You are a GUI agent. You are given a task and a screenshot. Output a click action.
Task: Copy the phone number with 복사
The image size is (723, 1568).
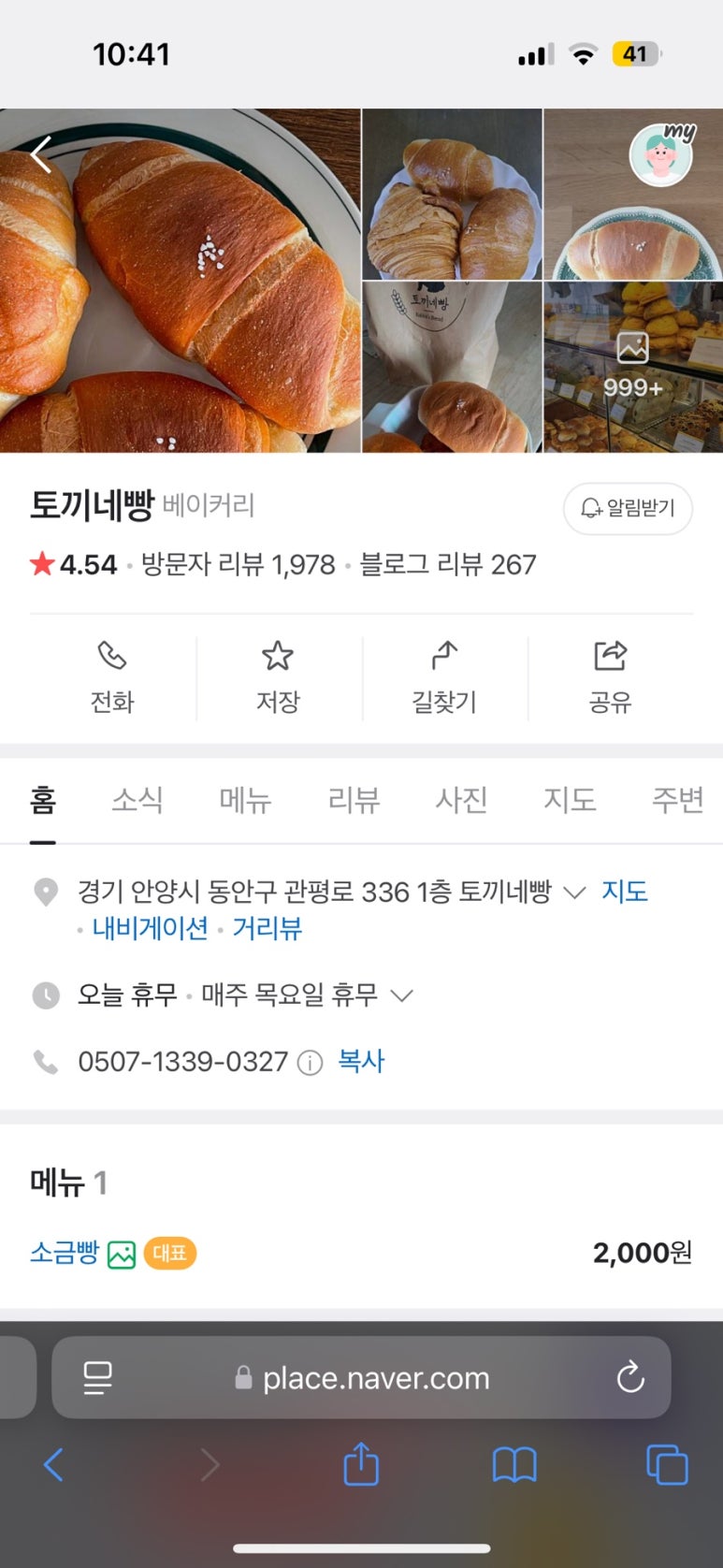click(x=361, y=1062)
